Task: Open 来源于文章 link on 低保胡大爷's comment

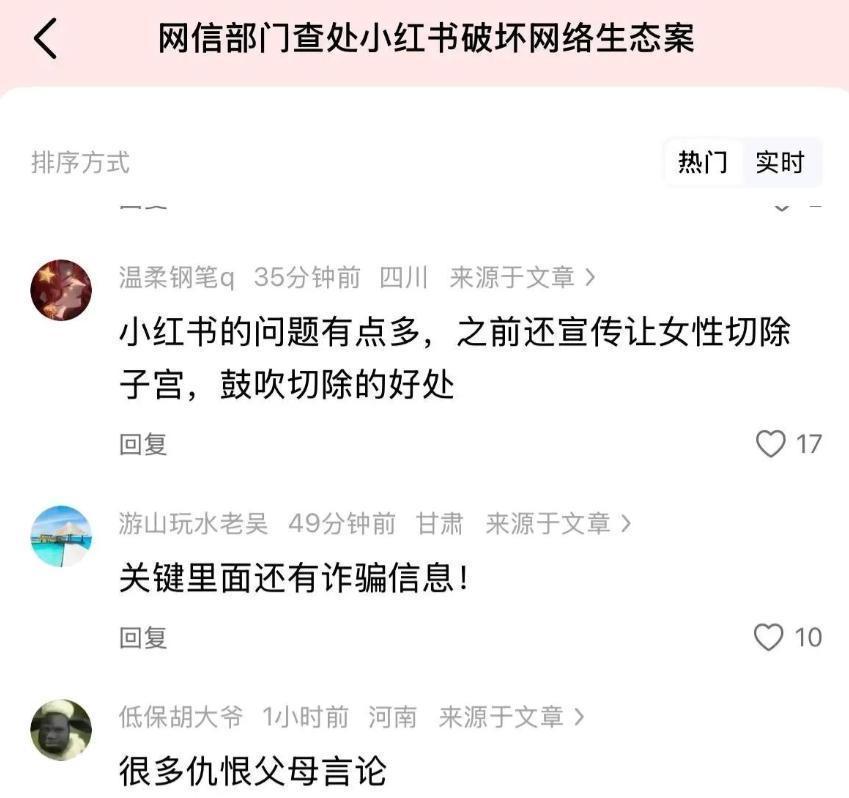Action: point(511,717)
